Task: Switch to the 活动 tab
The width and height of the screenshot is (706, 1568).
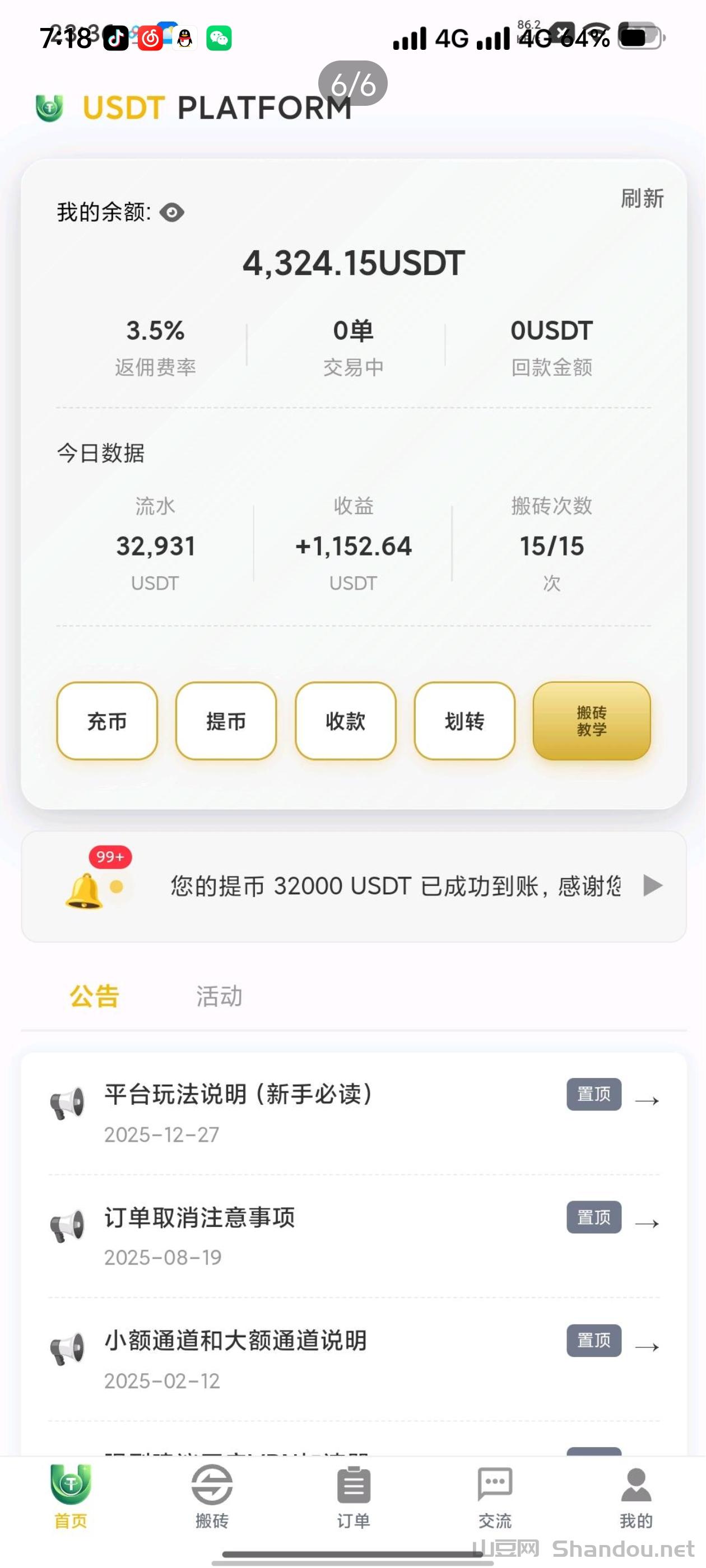Action: [x=219, y=996]
